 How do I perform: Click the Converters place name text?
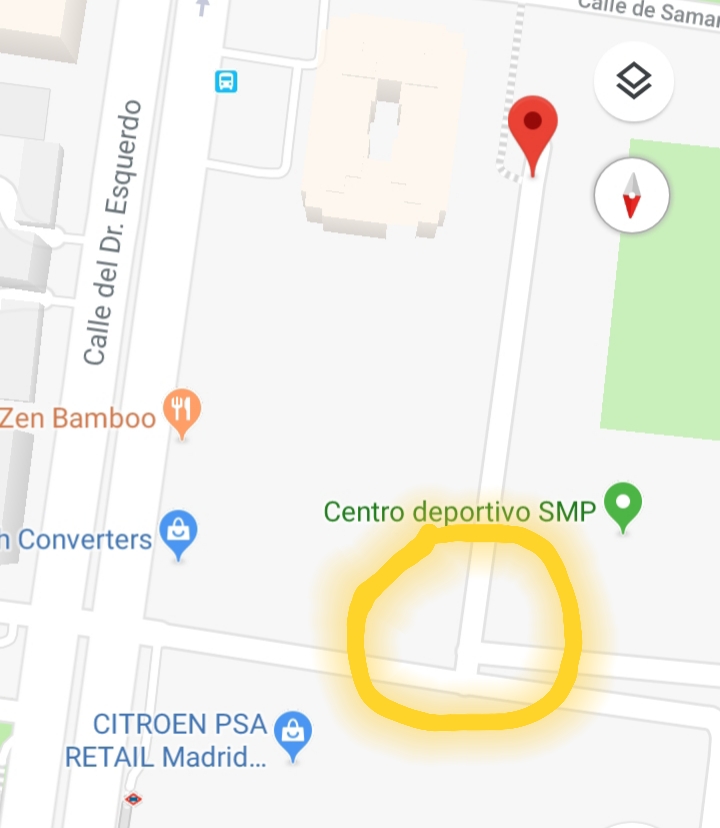pyautogui.click(x=75, y=541)
